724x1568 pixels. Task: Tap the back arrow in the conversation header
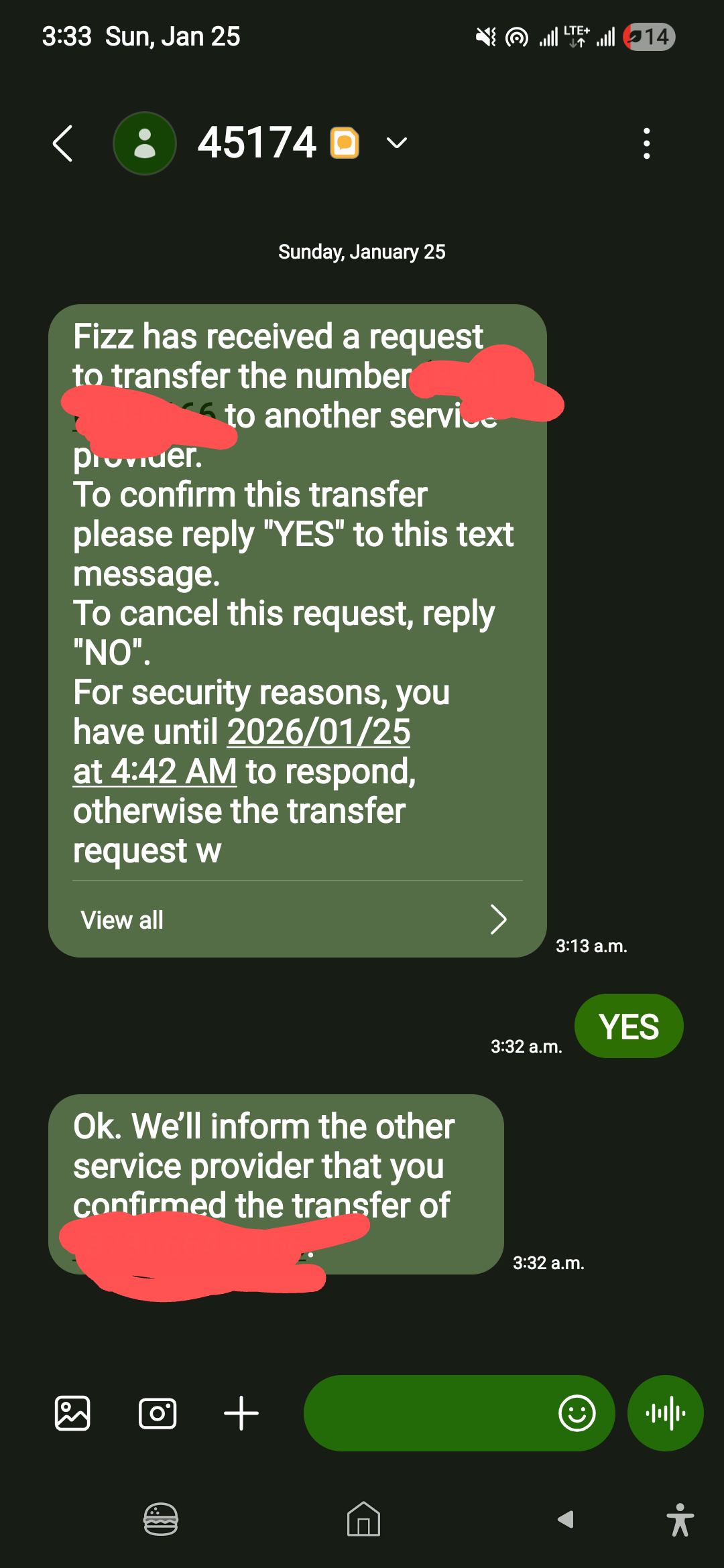pos(63,143)
